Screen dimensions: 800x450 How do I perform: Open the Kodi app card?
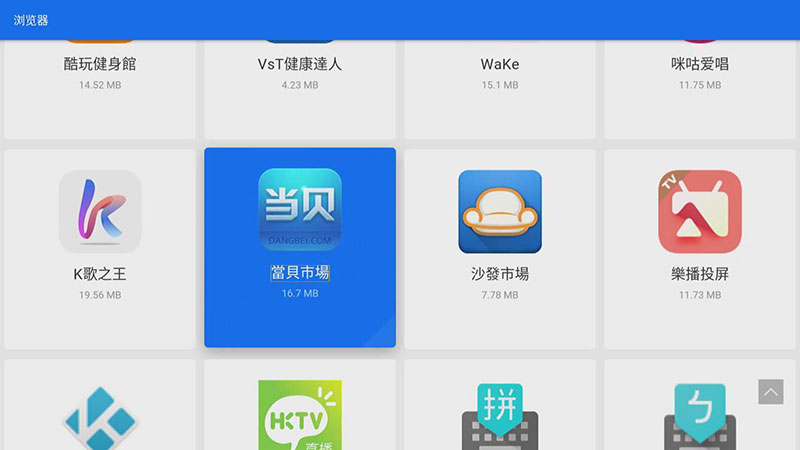(x=100, y=410)
